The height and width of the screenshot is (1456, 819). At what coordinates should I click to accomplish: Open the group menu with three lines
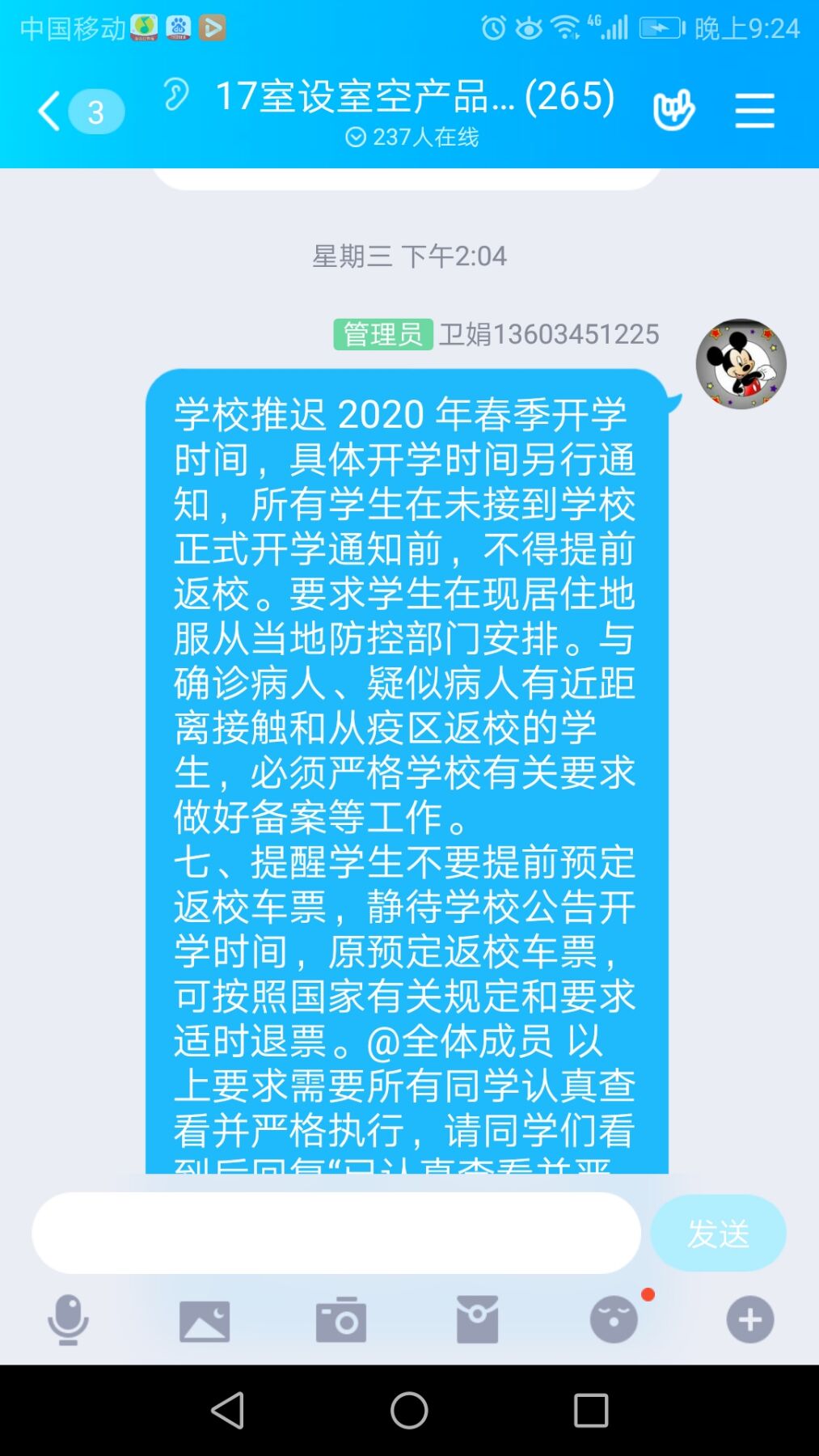754,111
